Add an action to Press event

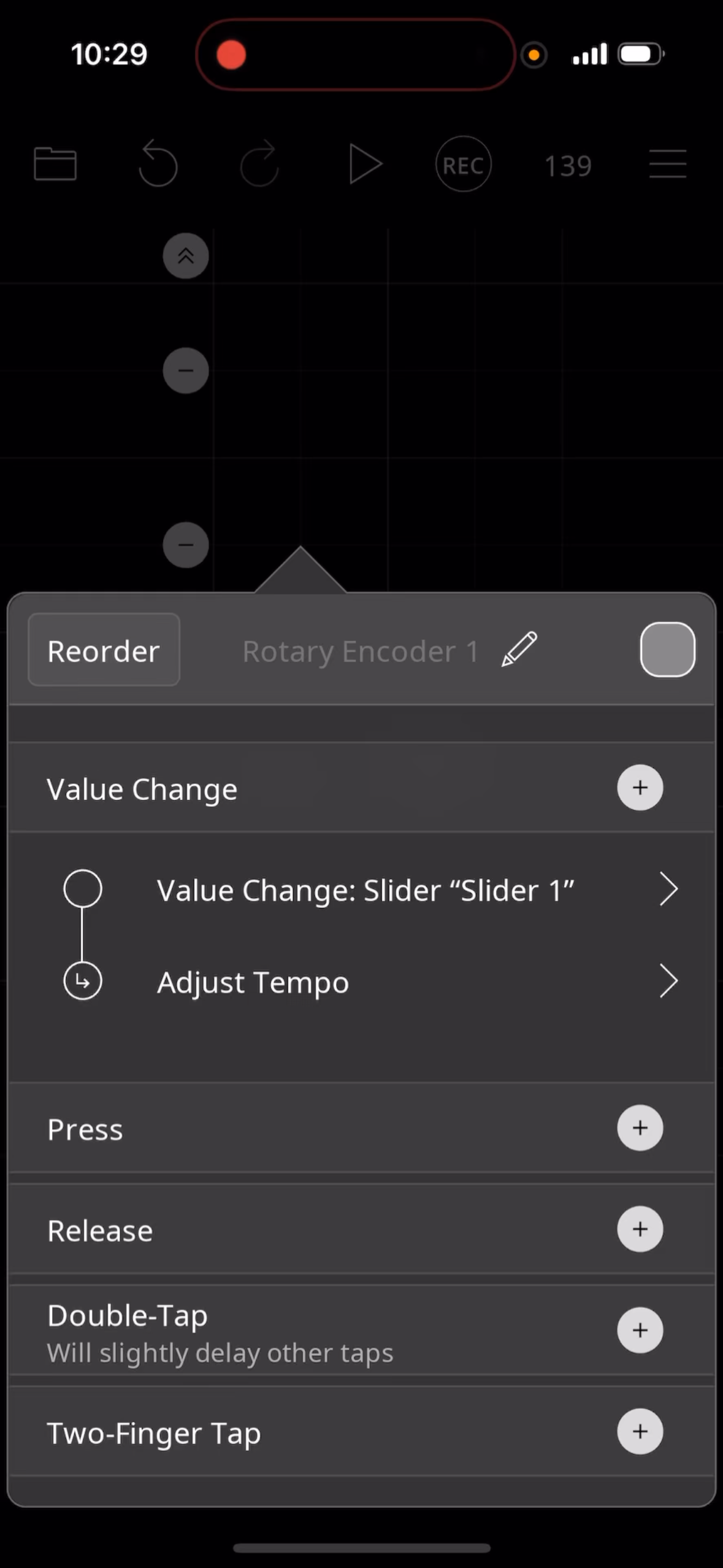tap(640, 1128)
